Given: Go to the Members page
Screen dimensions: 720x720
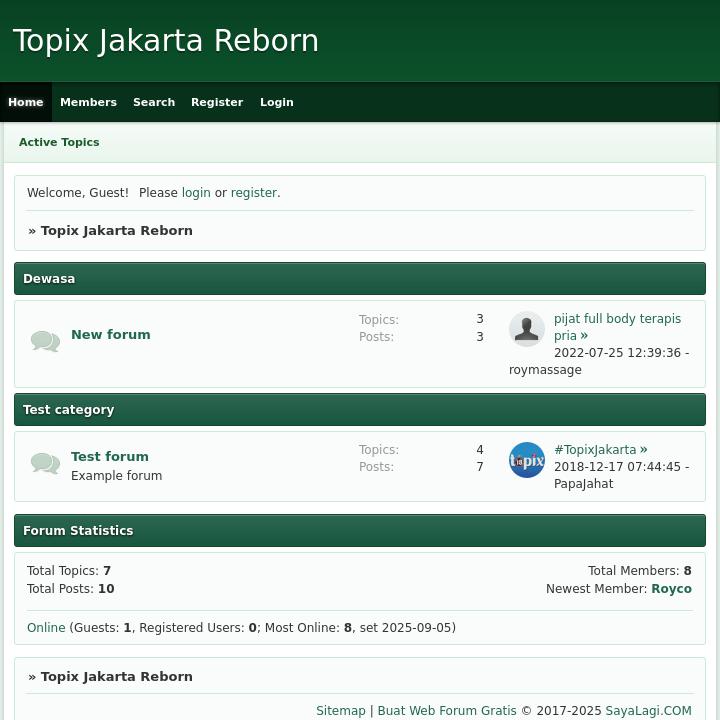Looking at the screenshot, I should (x=88, y=102).
